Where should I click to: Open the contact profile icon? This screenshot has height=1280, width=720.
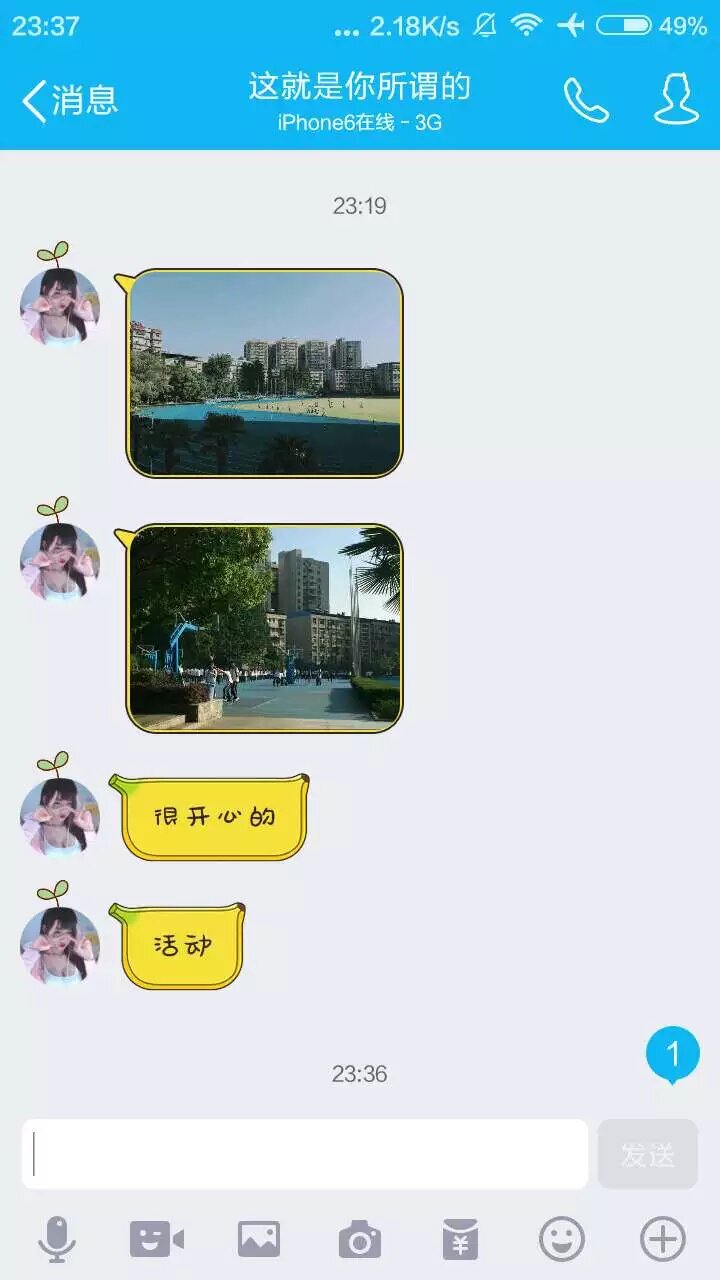(x=676, y=100)
